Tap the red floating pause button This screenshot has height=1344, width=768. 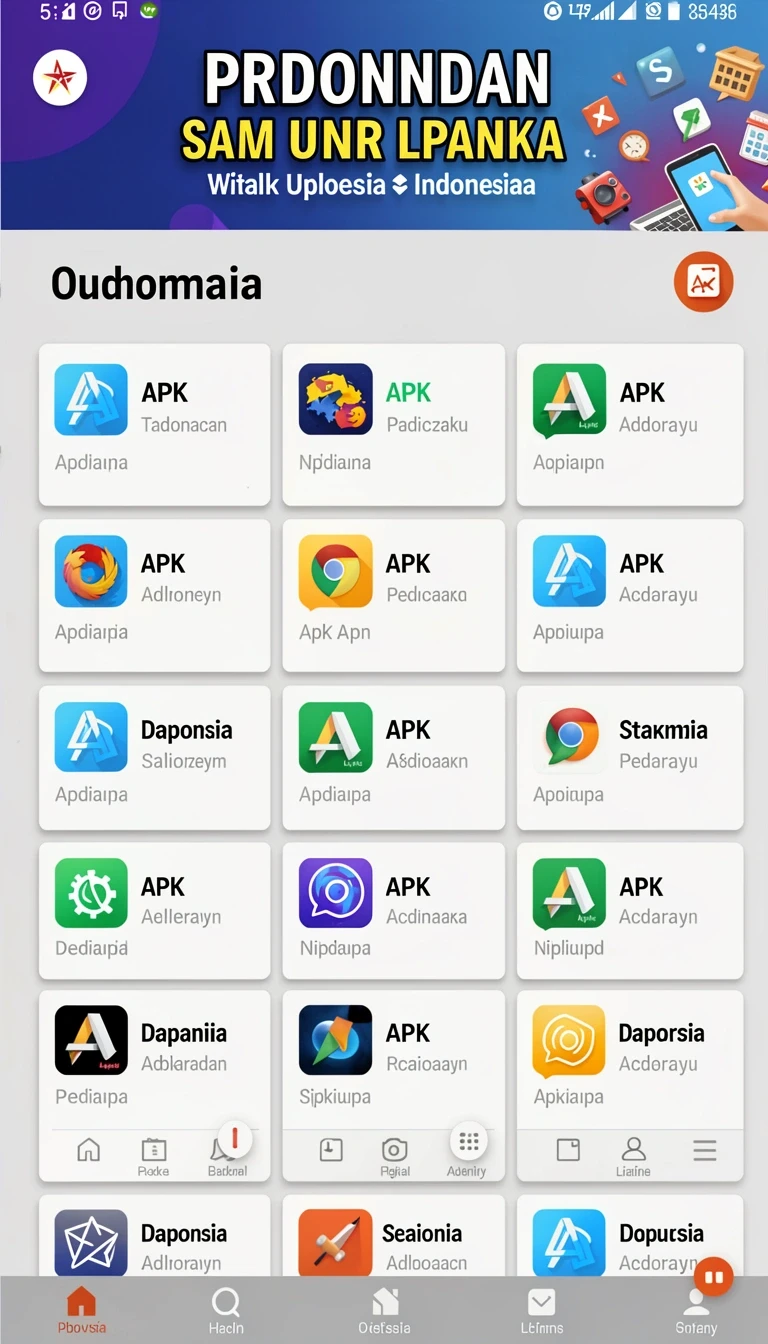tap(713, 1277)
